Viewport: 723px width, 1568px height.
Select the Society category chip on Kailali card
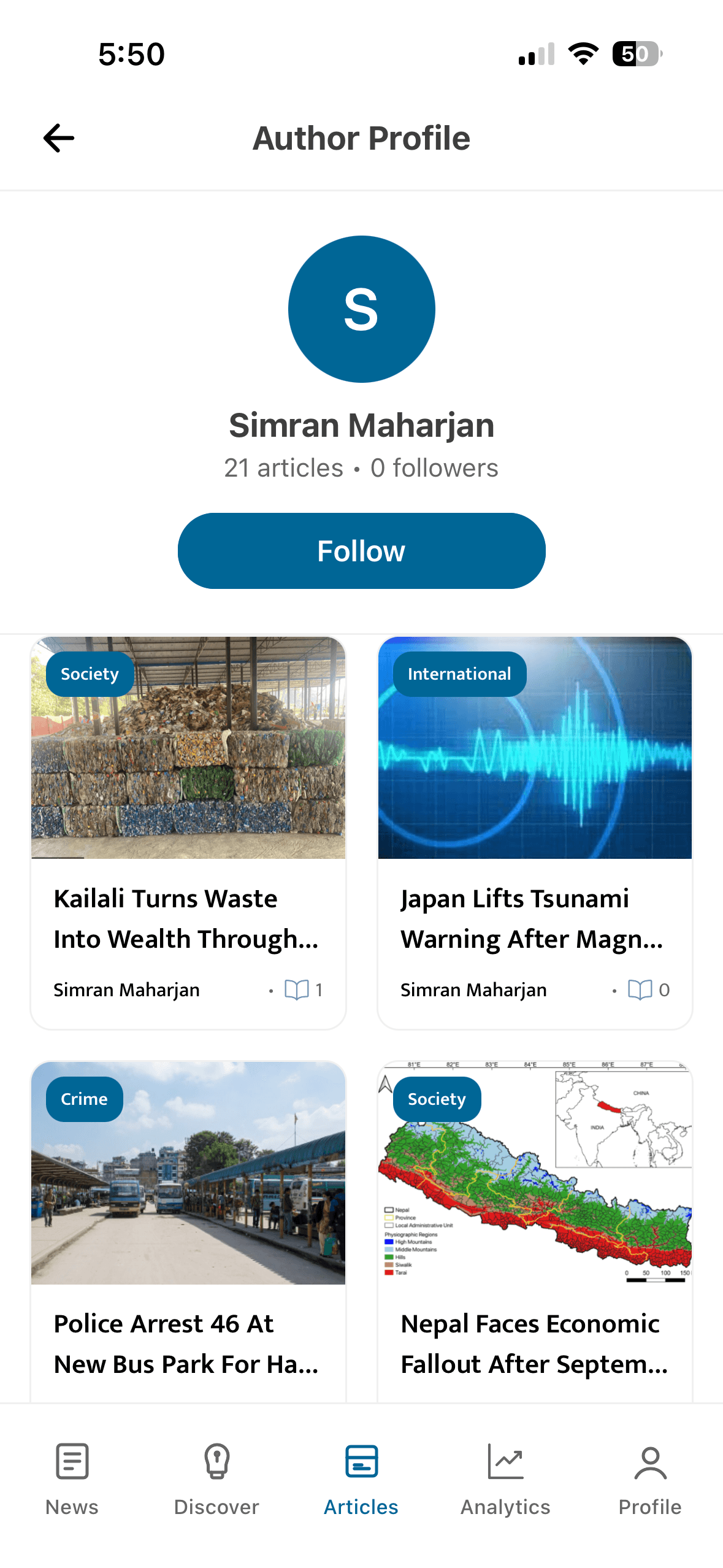point(90,674)
